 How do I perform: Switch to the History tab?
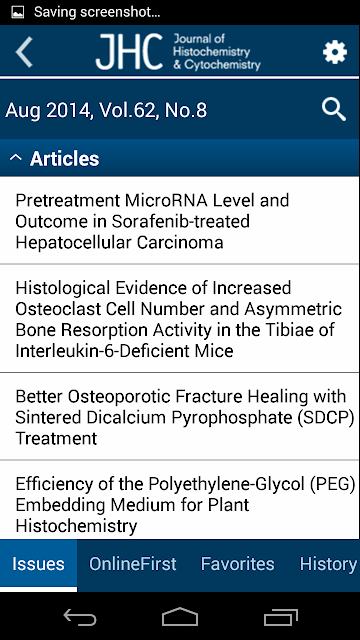click(328, 564)
